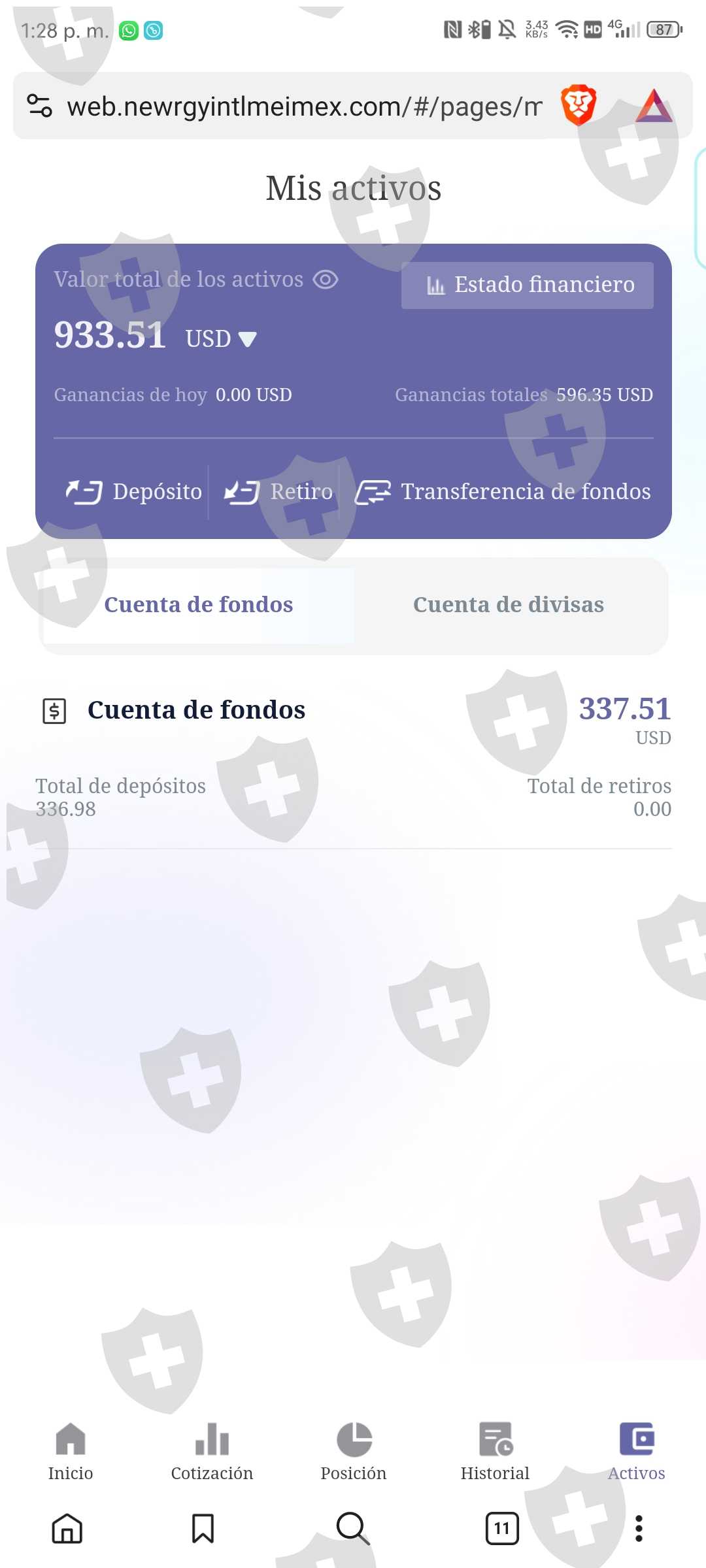
Task: Go to Inicio tab
Action: tap(71, 1452)
